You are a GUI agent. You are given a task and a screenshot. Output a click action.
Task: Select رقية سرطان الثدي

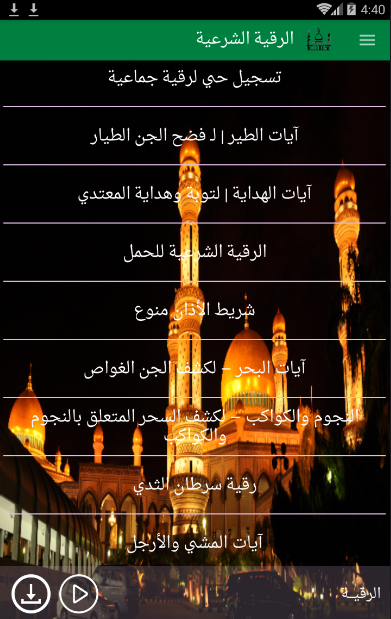pos(195,484)
